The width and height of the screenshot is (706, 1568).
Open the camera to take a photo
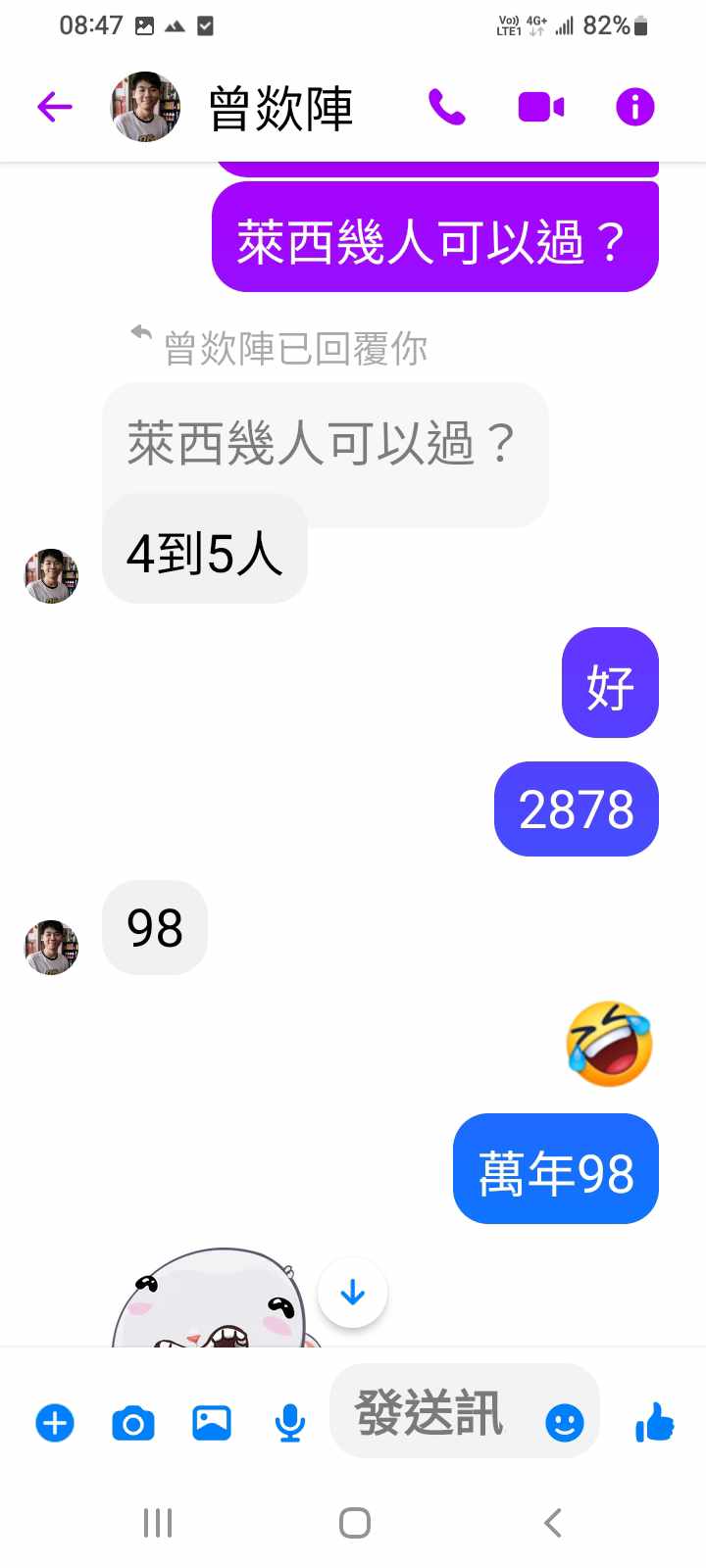coord(133,1422)
